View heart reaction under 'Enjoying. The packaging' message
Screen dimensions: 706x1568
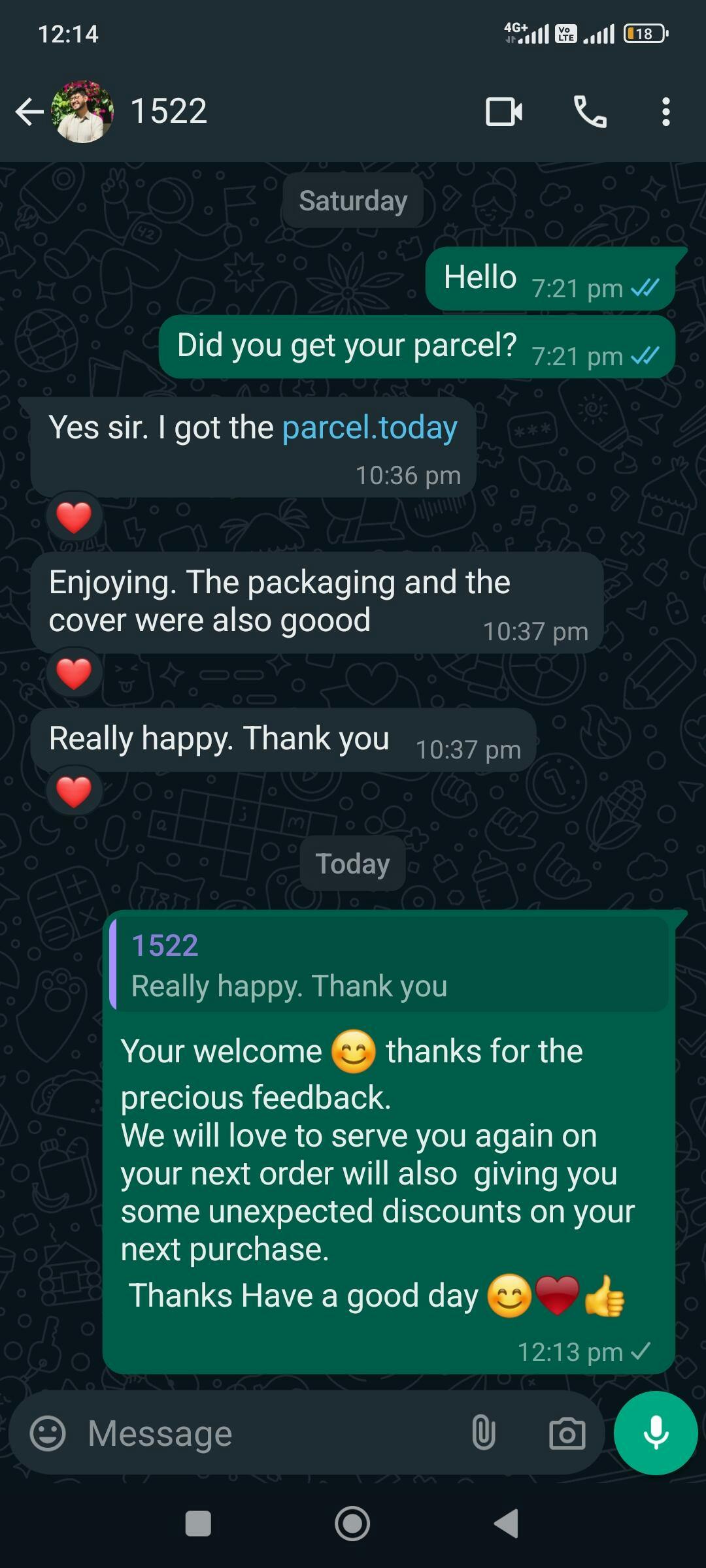[74, 674]
